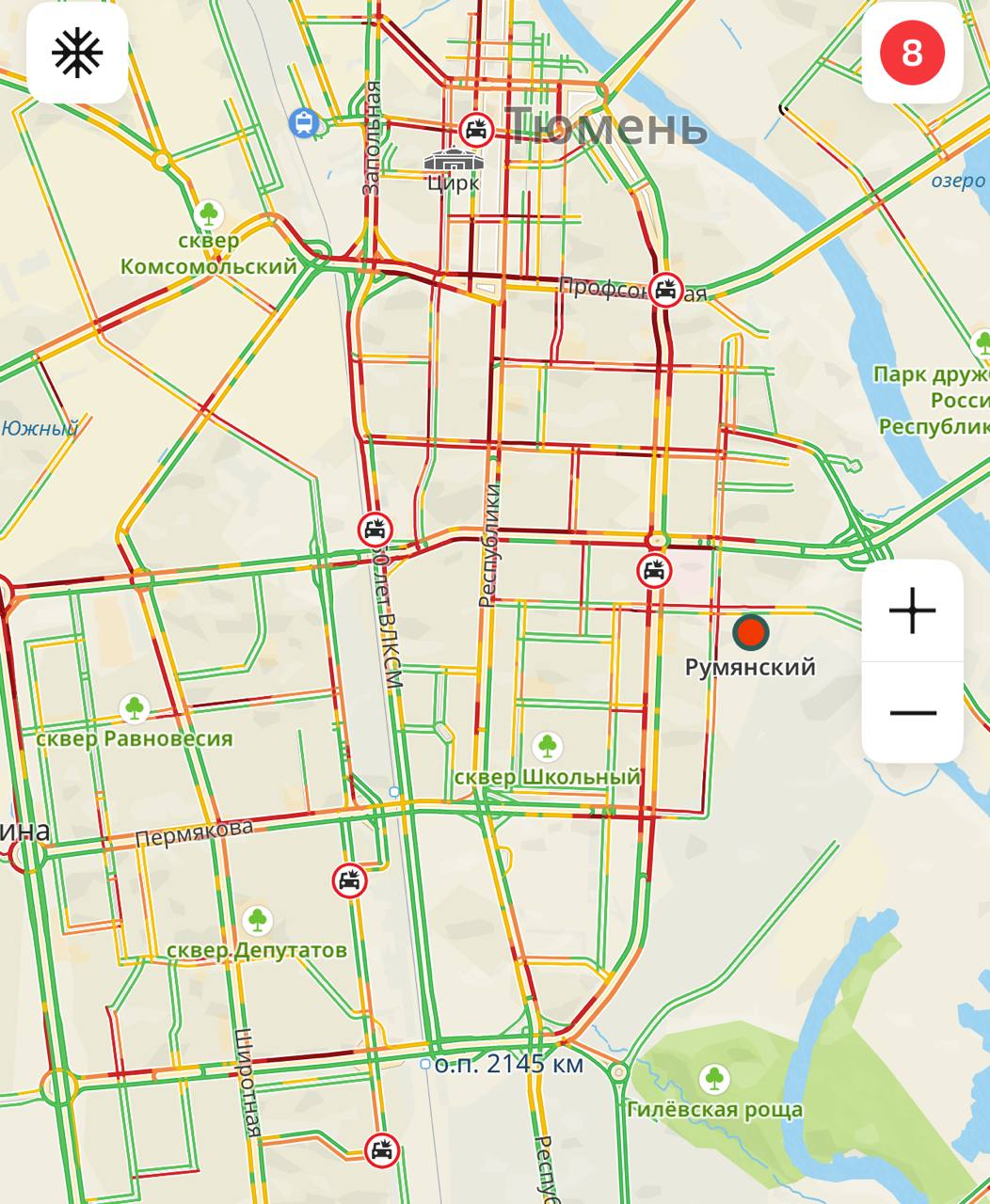Open the accident marker on 50 лет ВЛКСМ
Screen dimensions: 990x1204
375,530
